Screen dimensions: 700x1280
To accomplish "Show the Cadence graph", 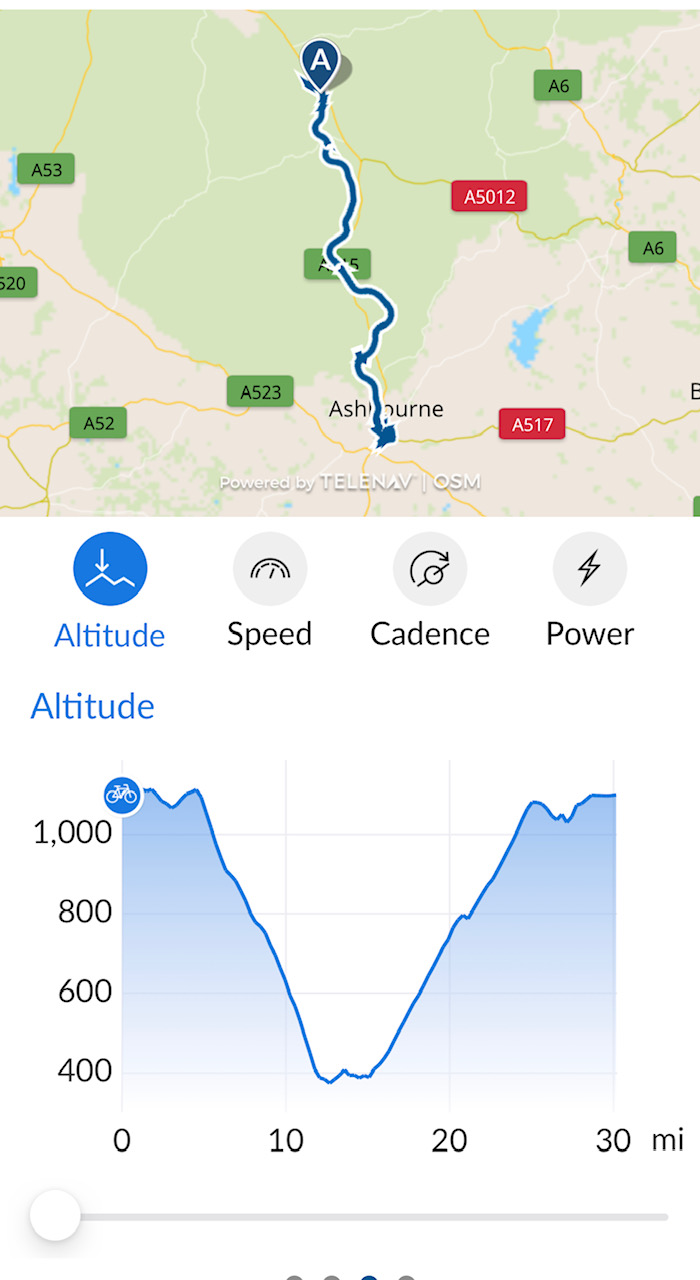I will [x=430, y=570].
